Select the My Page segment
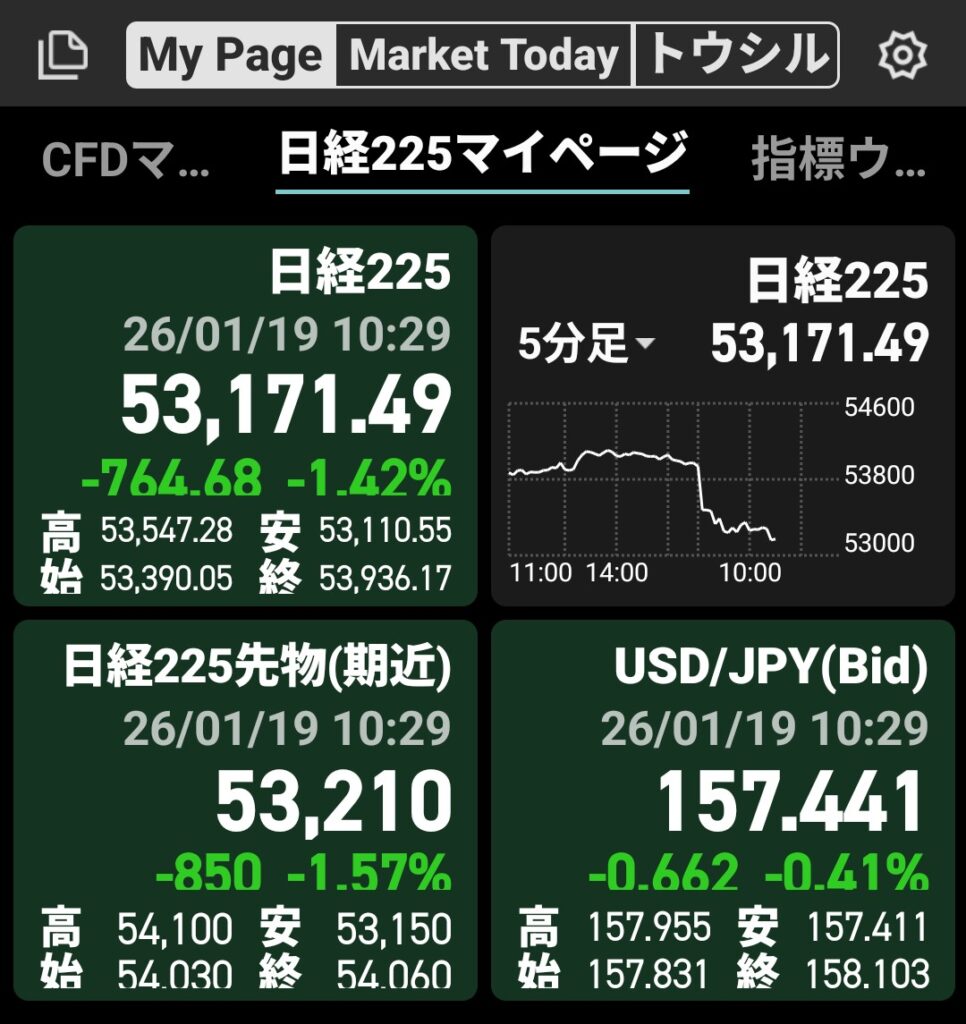The height and width of the screenshot is (1024, 966). [x=231, y=55]
